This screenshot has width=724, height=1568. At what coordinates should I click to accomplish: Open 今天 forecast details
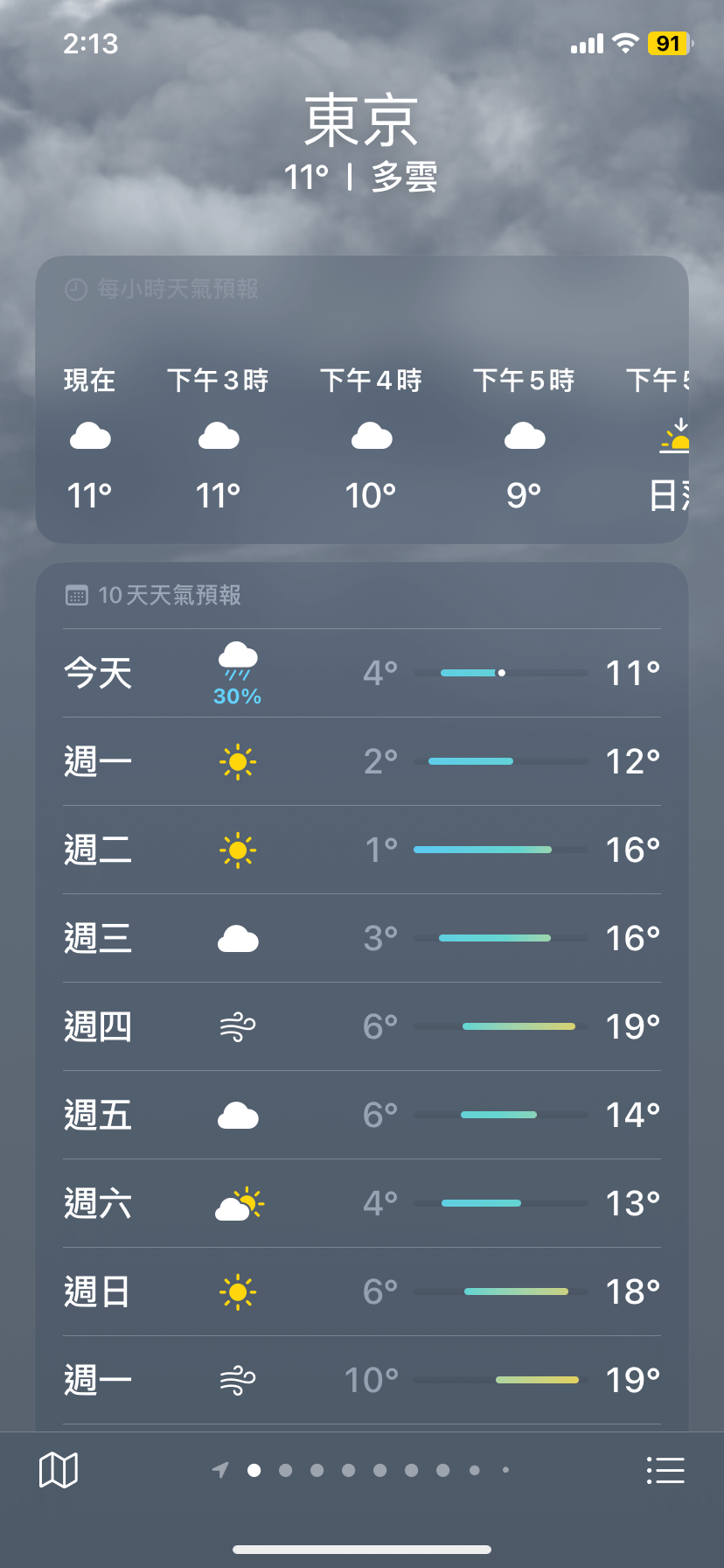point(362,673)
